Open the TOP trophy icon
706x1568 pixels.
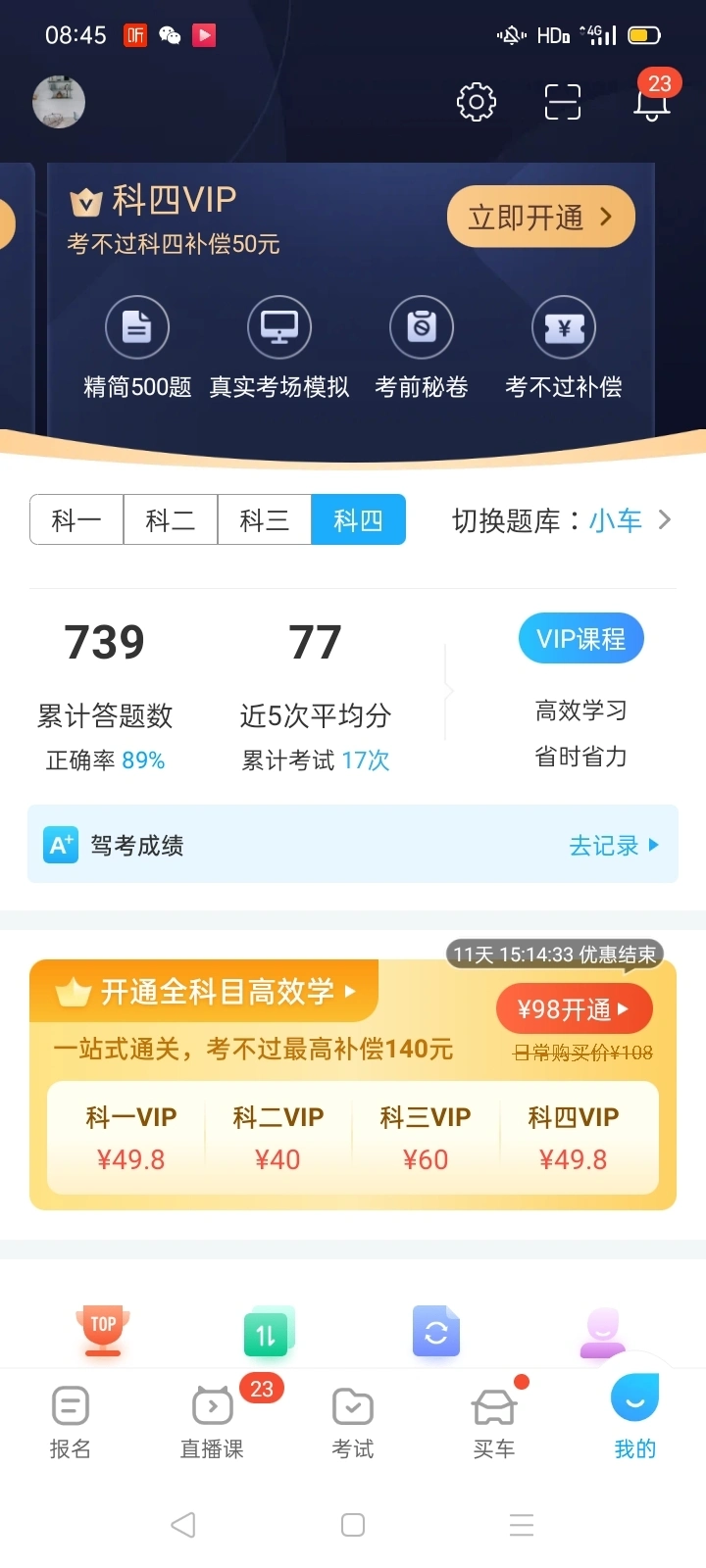pos(103,1331)
